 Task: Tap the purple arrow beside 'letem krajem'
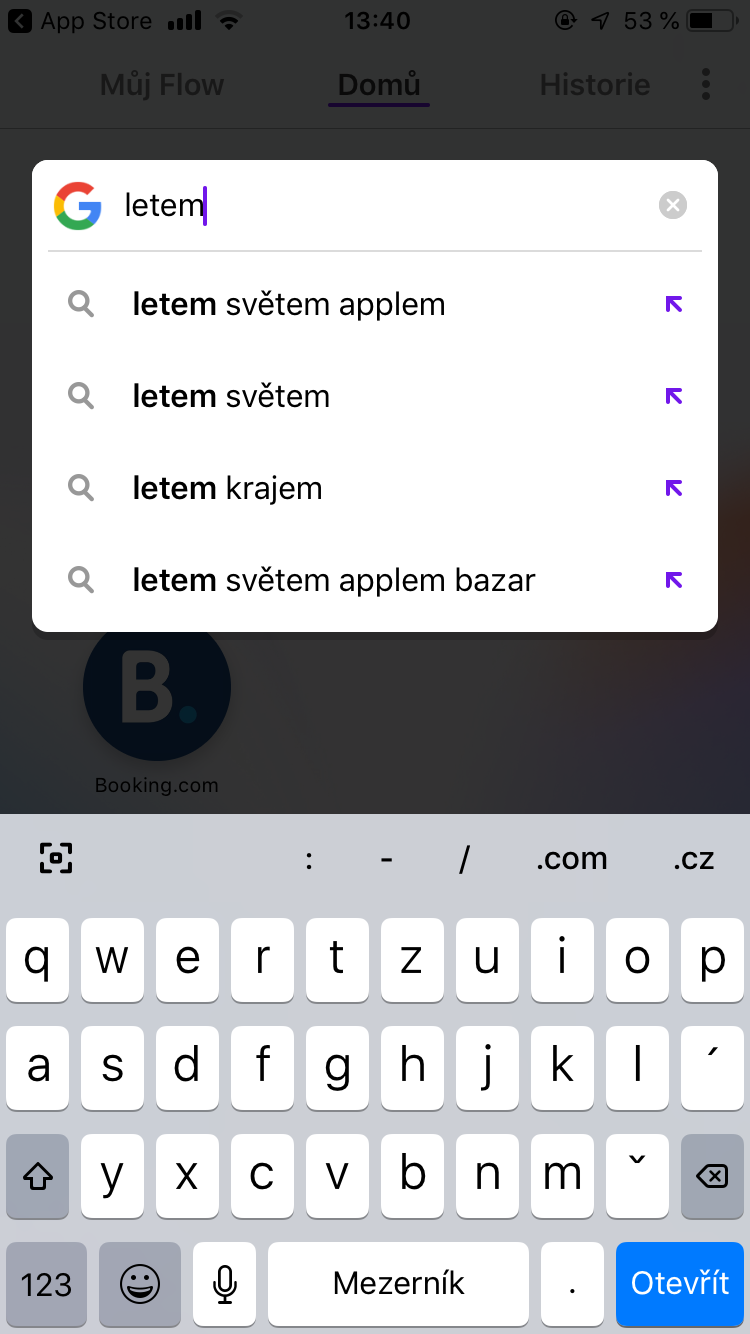673,488
